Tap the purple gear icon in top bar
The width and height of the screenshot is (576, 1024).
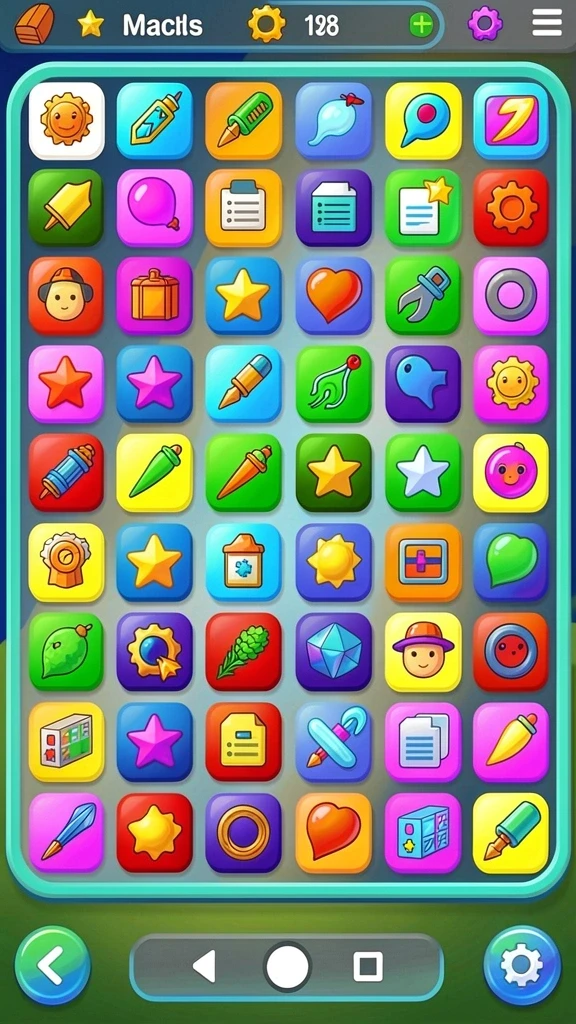485,25
